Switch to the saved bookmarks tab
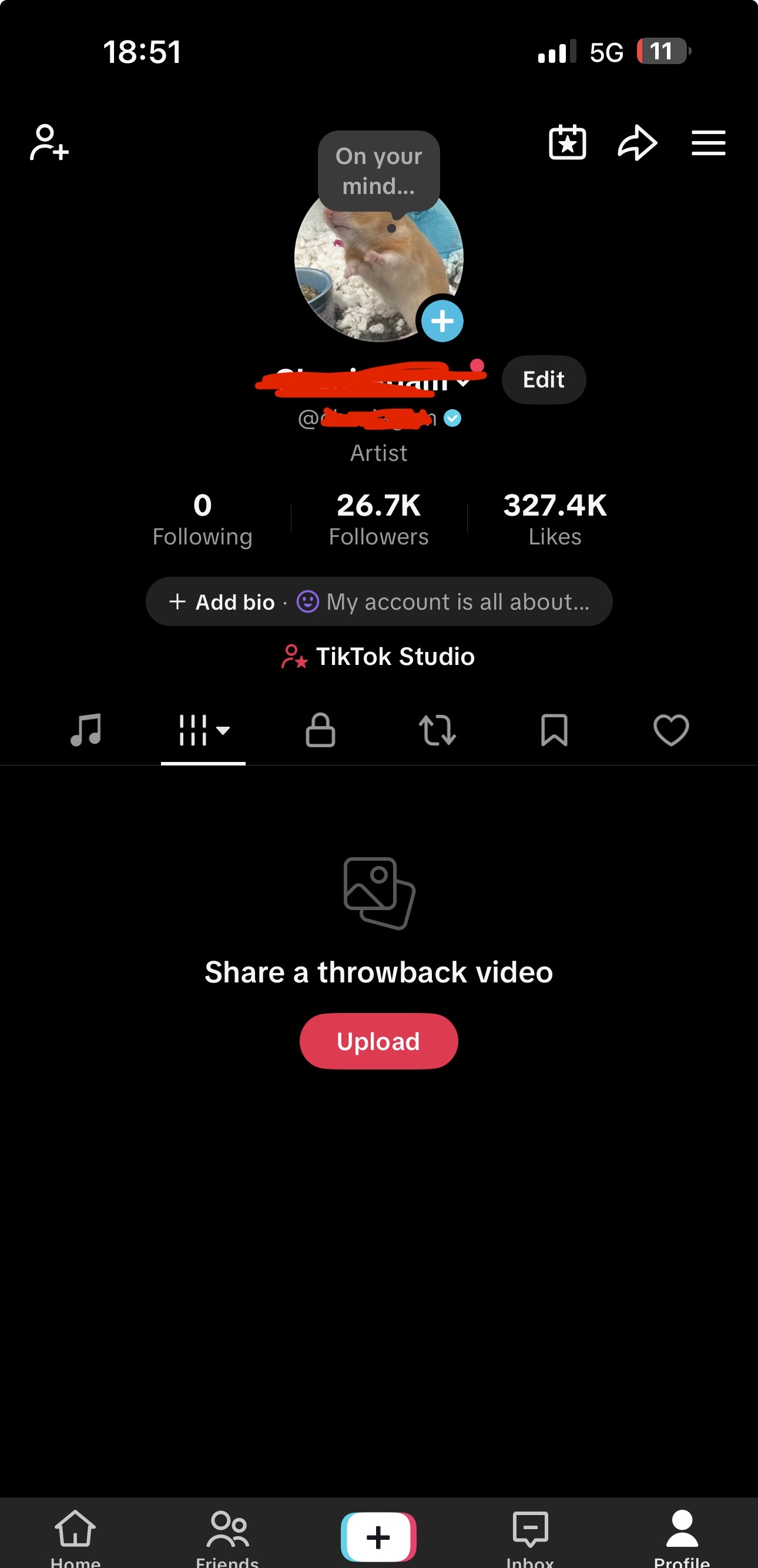Image resolution: width=758 pixels, height=1568 pixels. (x=554, y=730)
